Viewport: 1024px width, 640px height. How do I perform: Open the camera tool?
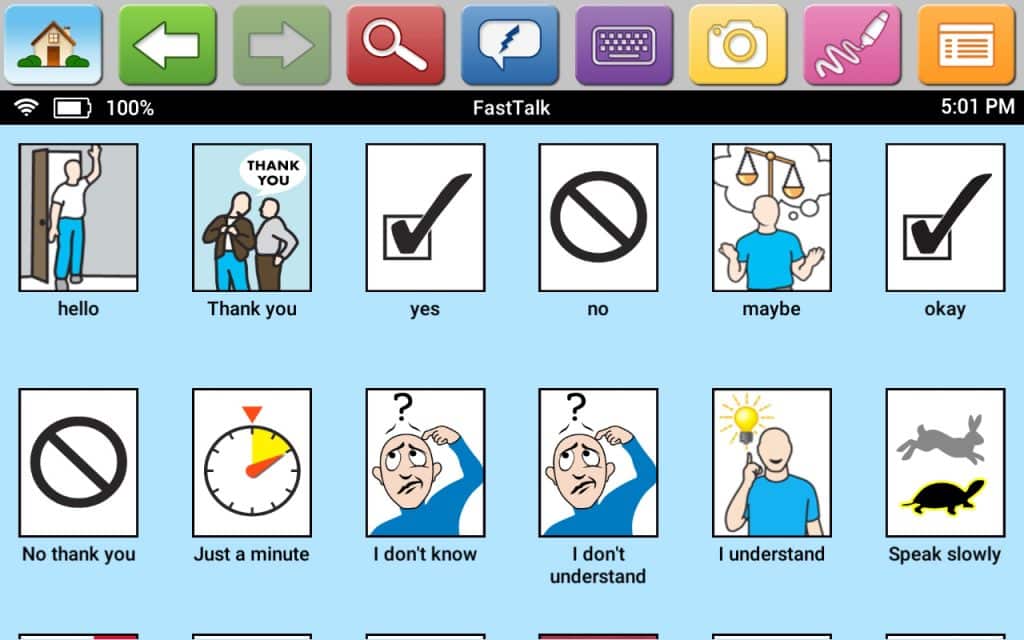click(737, 45)
